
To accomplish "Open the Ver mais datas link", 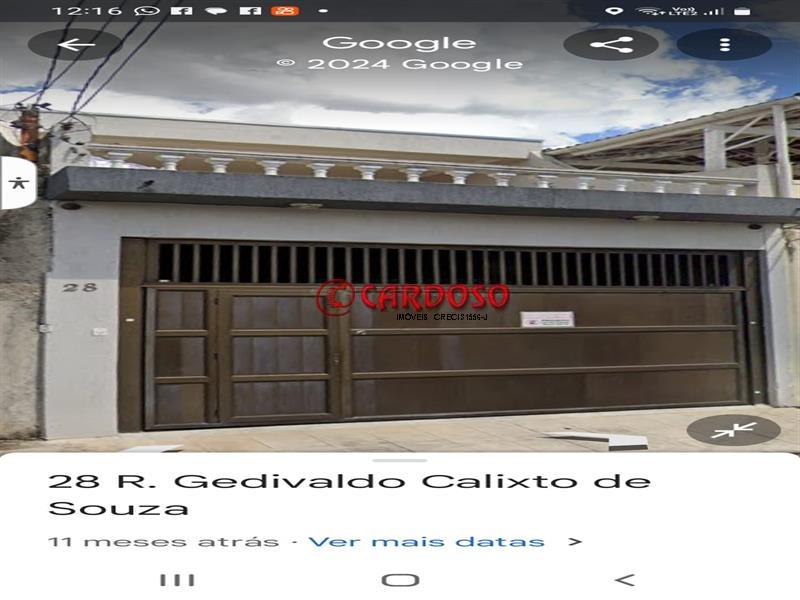I will 427,542.
